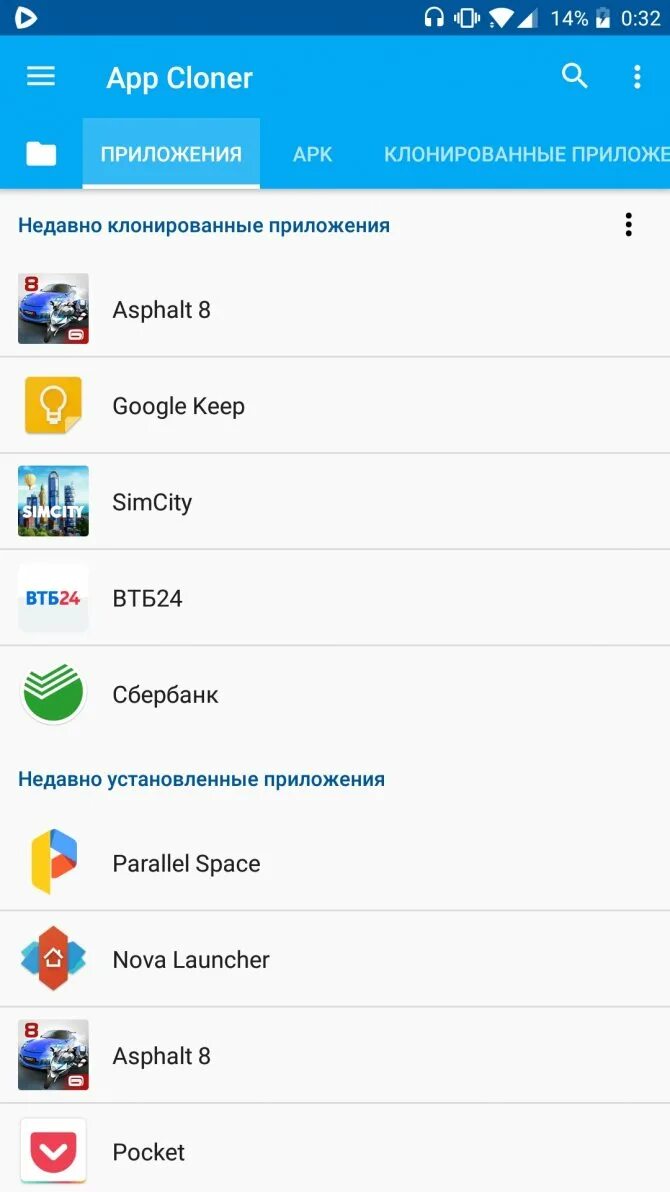This screenshot has height=1192, width=670.
Task: Switch to the Клонированные приложения tab
Action: pos(526,154)
